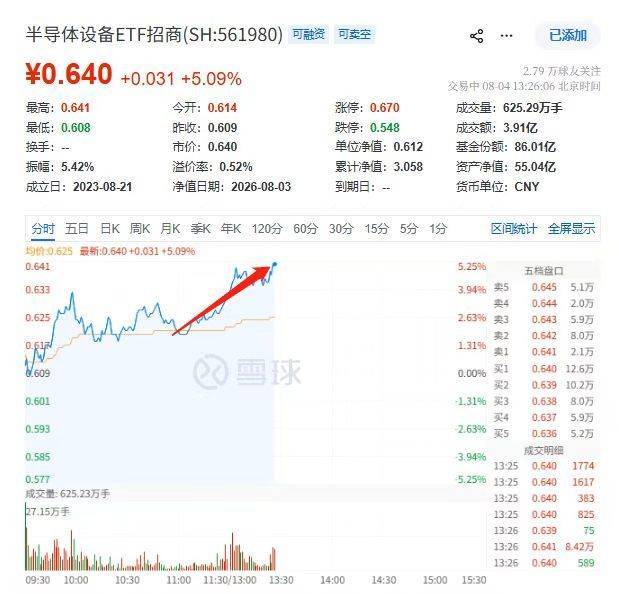619x594 pixels.
Task: Open the three-dot overflow menu
Action: click(x=506, y=36)
